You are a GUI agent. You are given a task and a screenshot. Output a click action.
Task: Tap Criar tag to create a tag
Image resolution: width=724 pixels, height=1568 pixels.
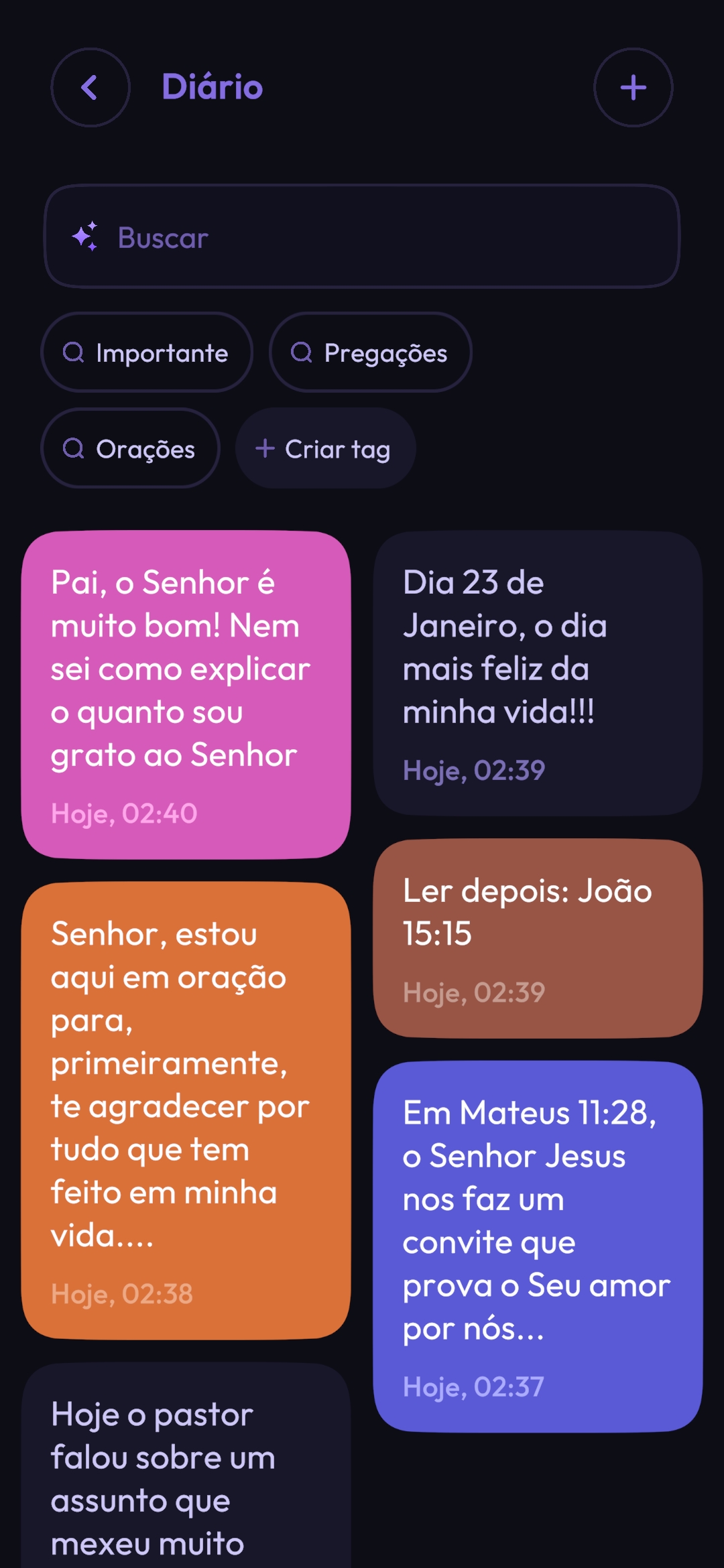pyautogui.click(x=325, y=448)
